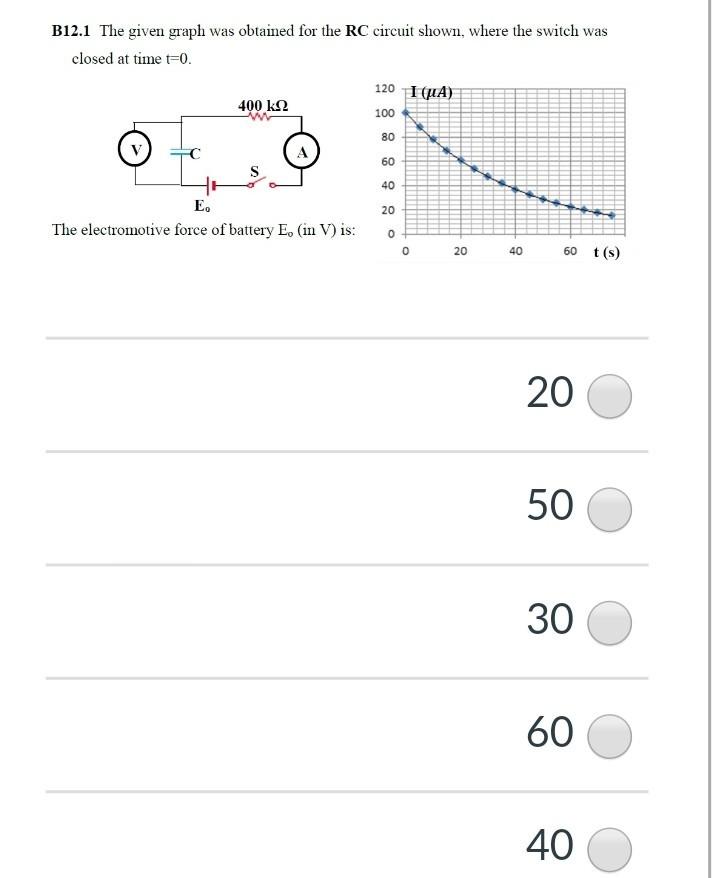Select the 40 radio button
Image resolution: width=720 pixels, height=878 pixels.
pos(609,849)
